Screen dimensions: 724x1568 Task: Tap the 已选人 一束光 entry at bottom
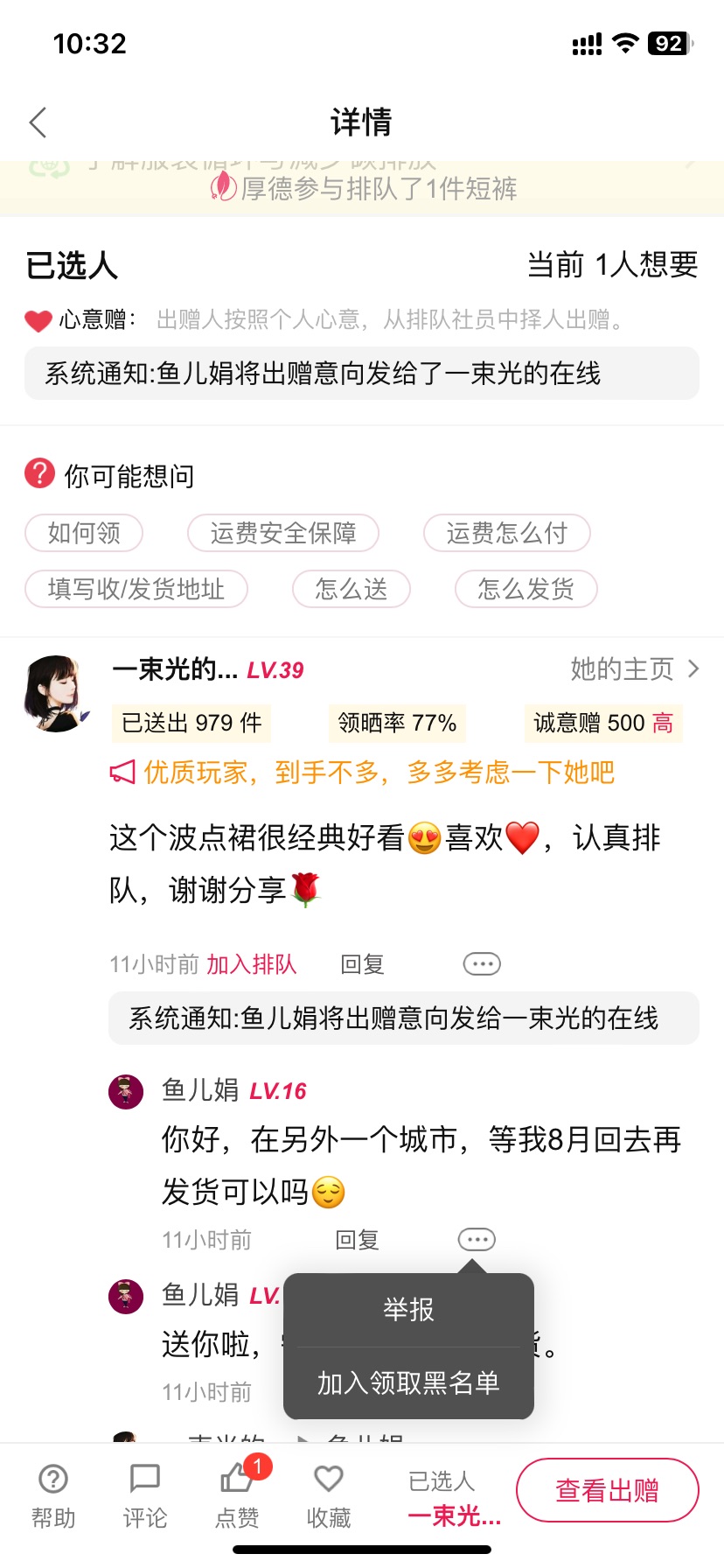pos(454,1498)
